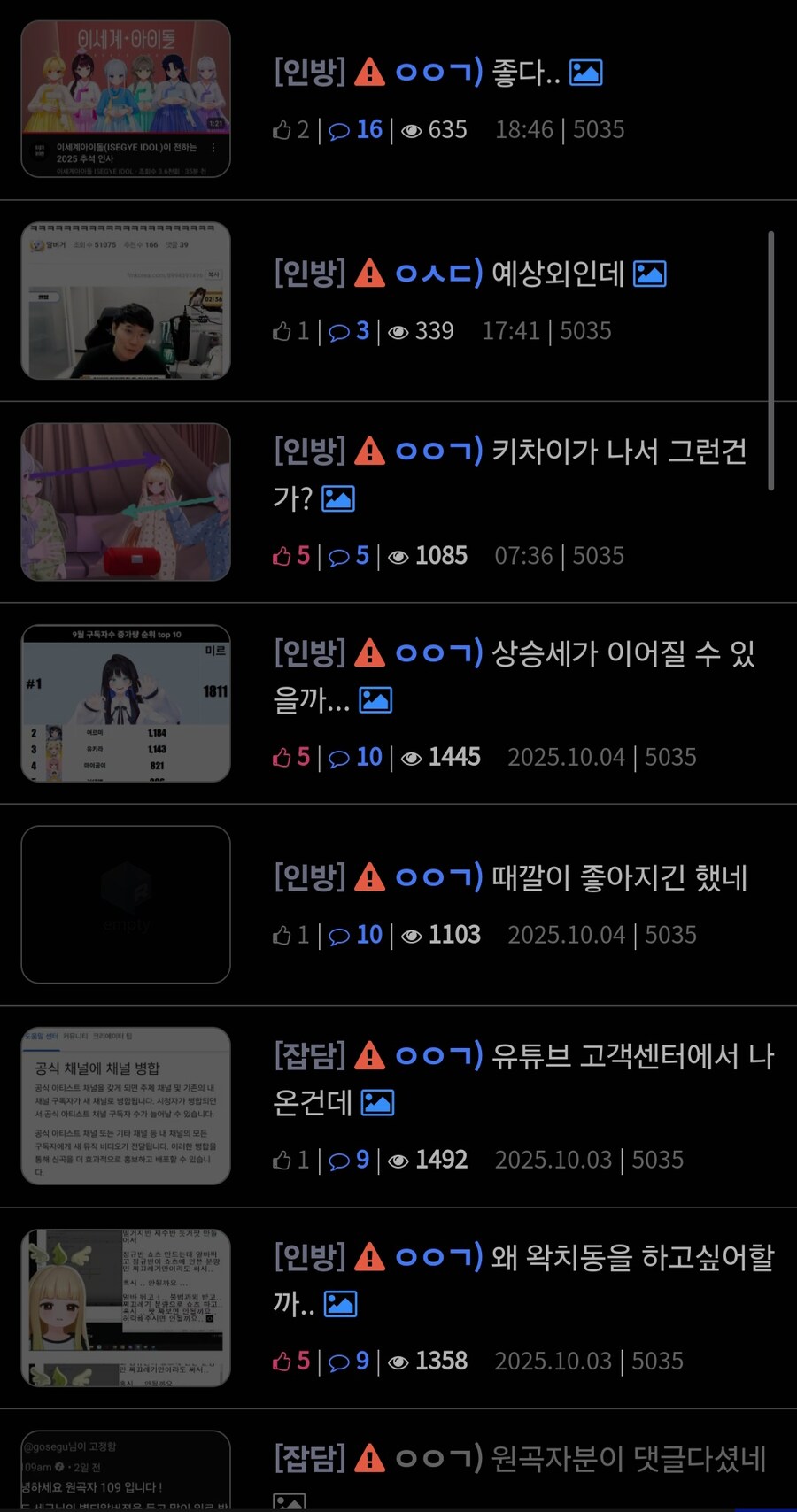Click the thumbs-up icon showing 5 likes on '왜 왁치동을 하고싶어할까..'
Image resolution: width=797 pixels, height=1512 pixels.
click(x=283, y=1361)
